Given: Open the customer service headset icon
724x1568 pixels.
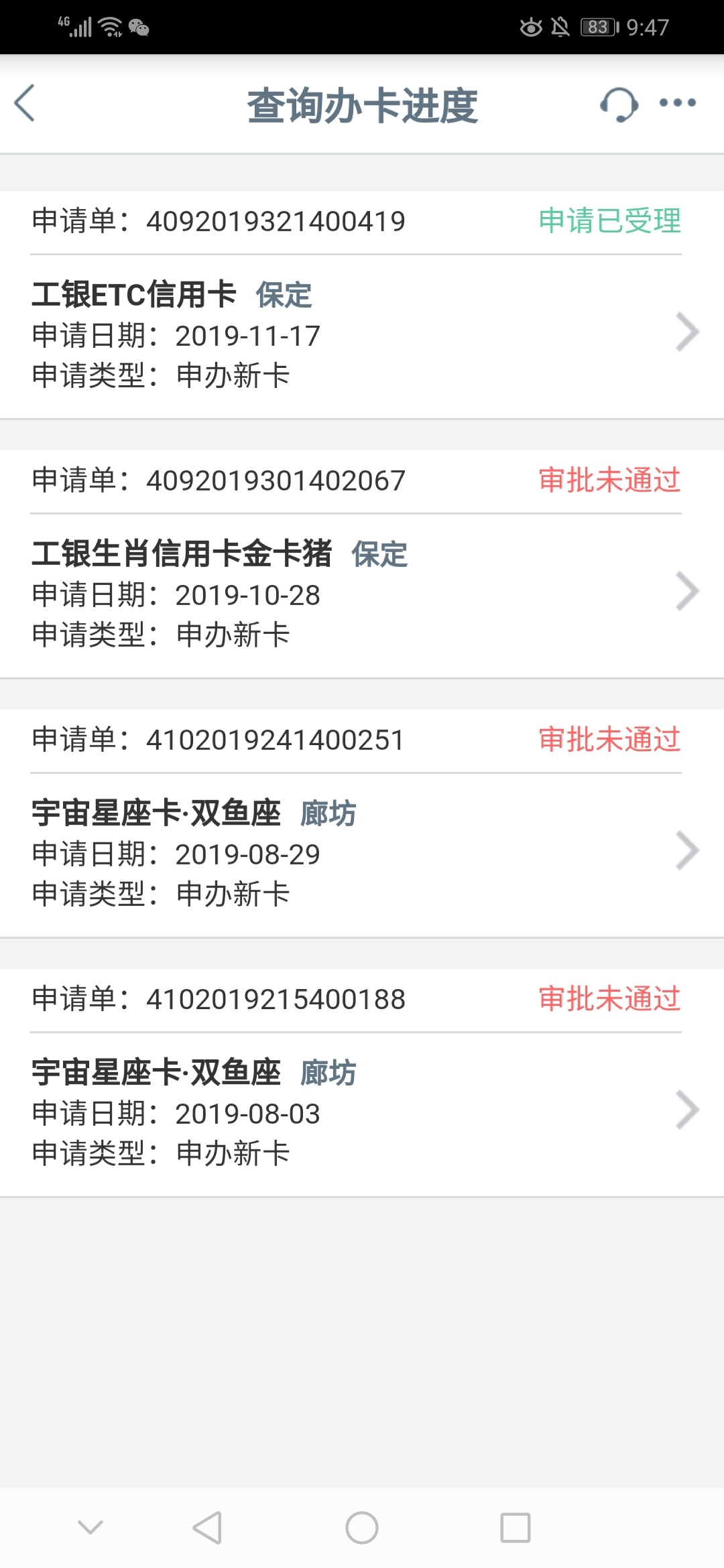Looking at the screenshot, I should (618, 105).
